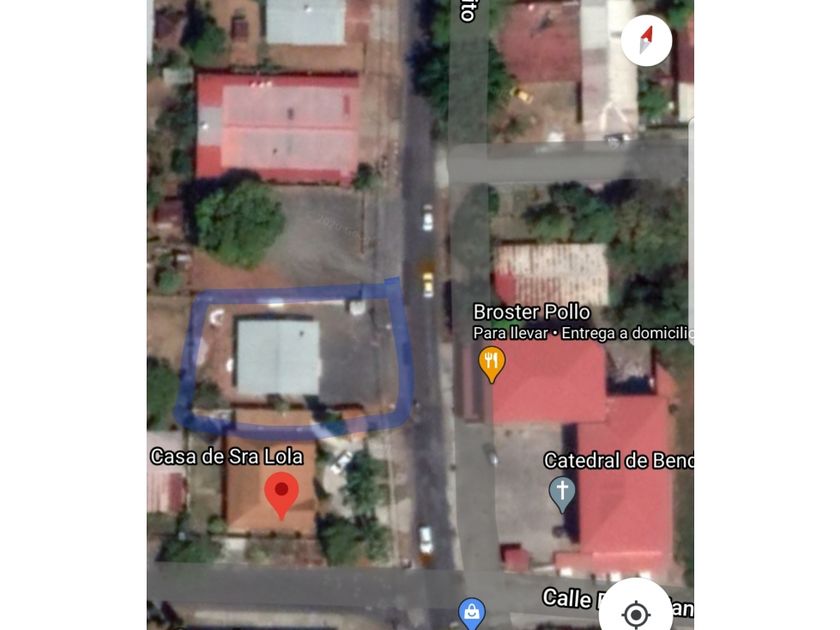Tap the compass to reset map orientation
This screenshot has width=840, height=630.
(x=646, y=42)
